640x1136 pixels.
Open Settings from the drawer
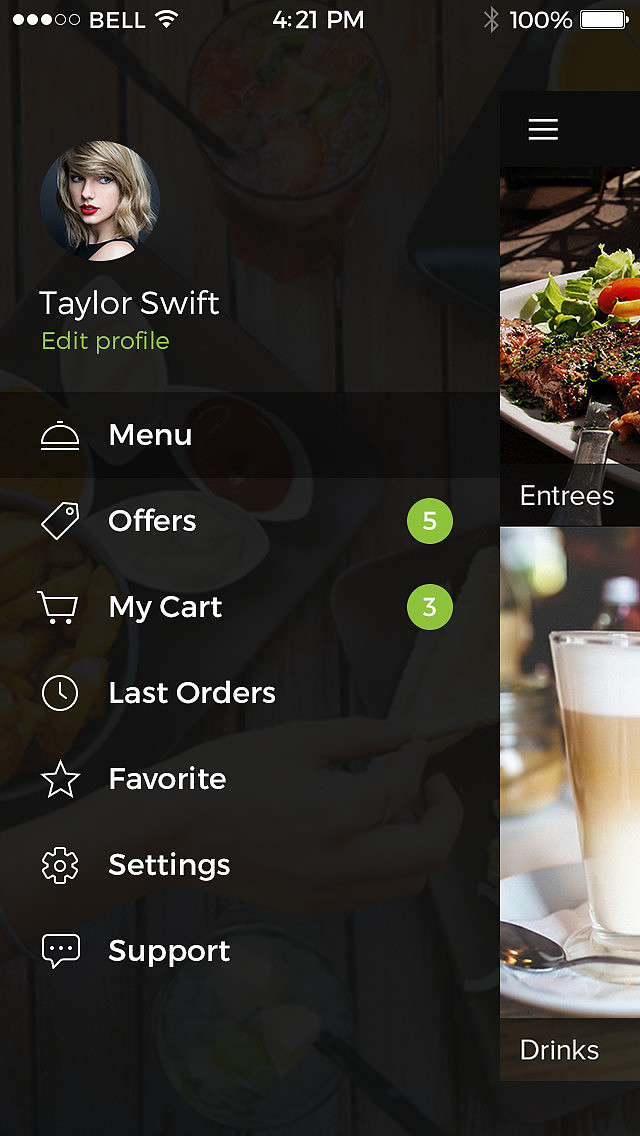(x=249, y=865)
